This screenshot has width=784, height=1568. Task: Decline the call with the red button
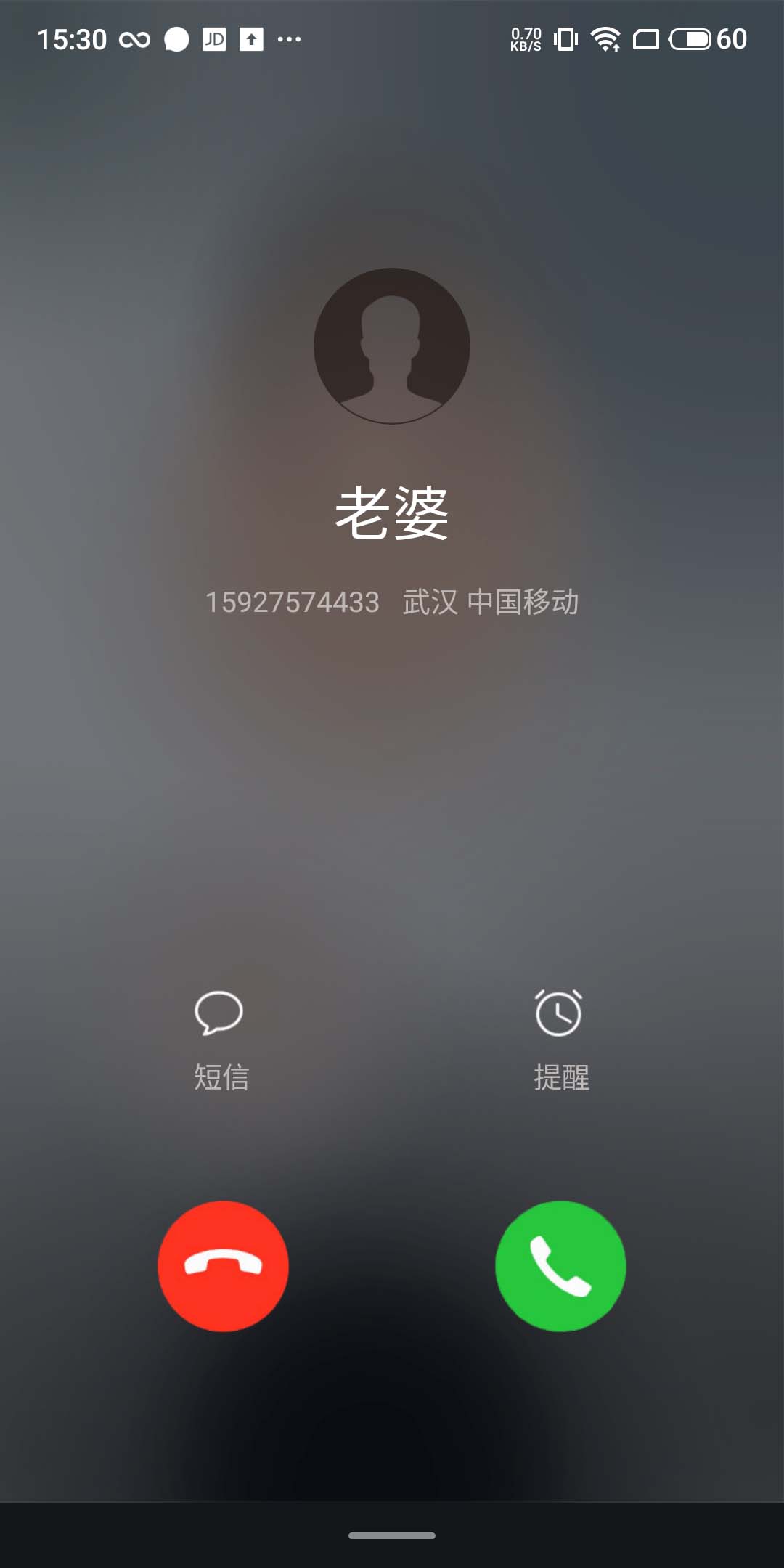click(x=223, y=1266)
